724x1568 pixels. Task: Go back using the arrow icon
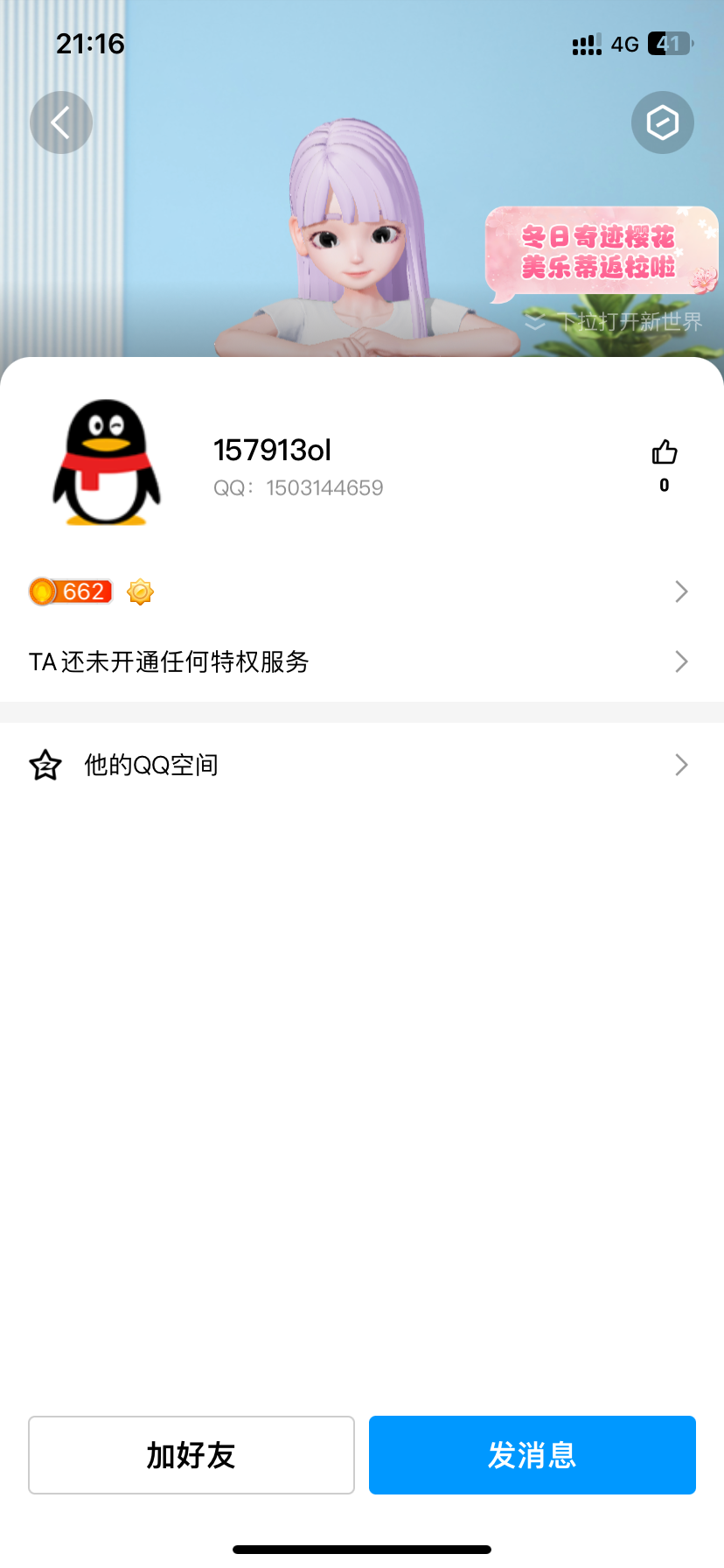[60, 122]
